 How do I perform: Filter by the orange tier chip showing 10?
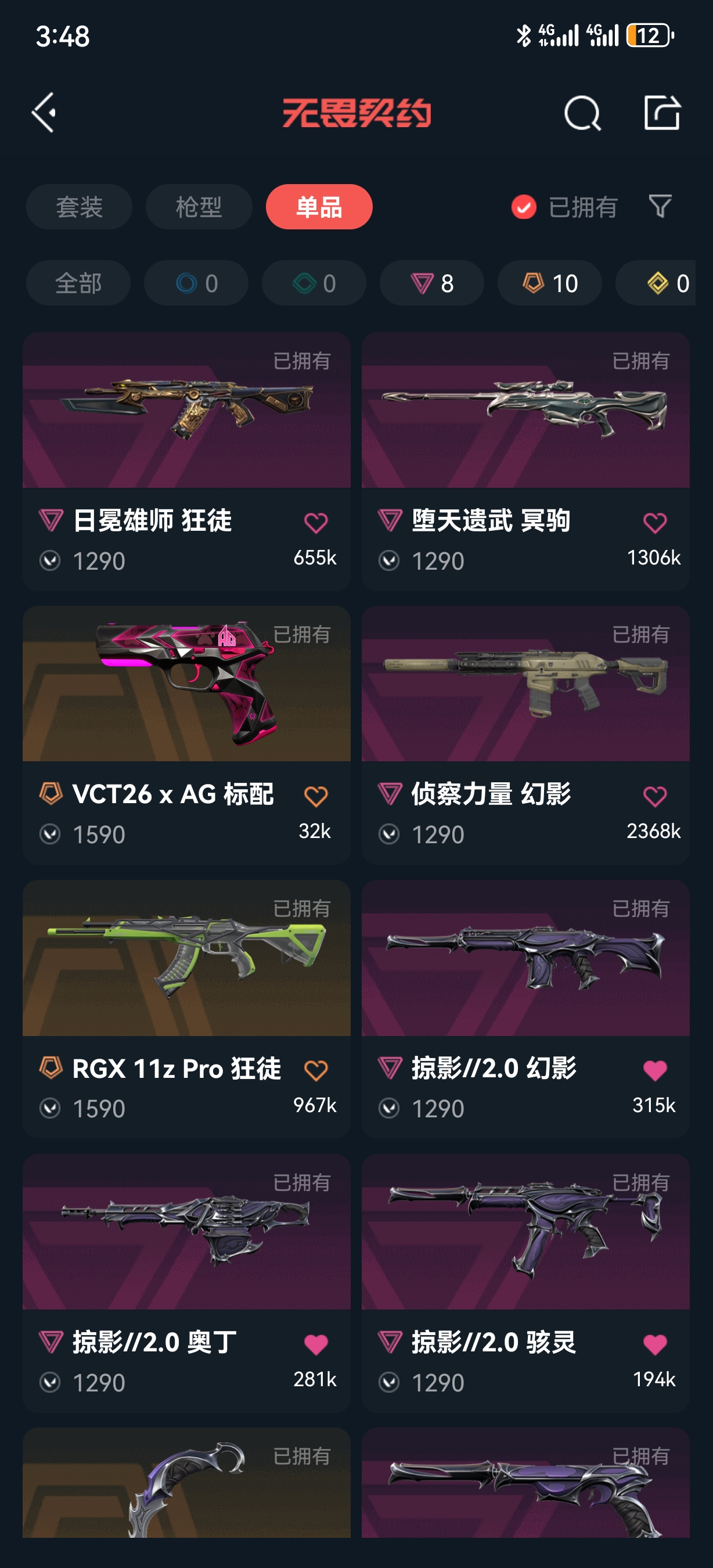pos(550,283)
